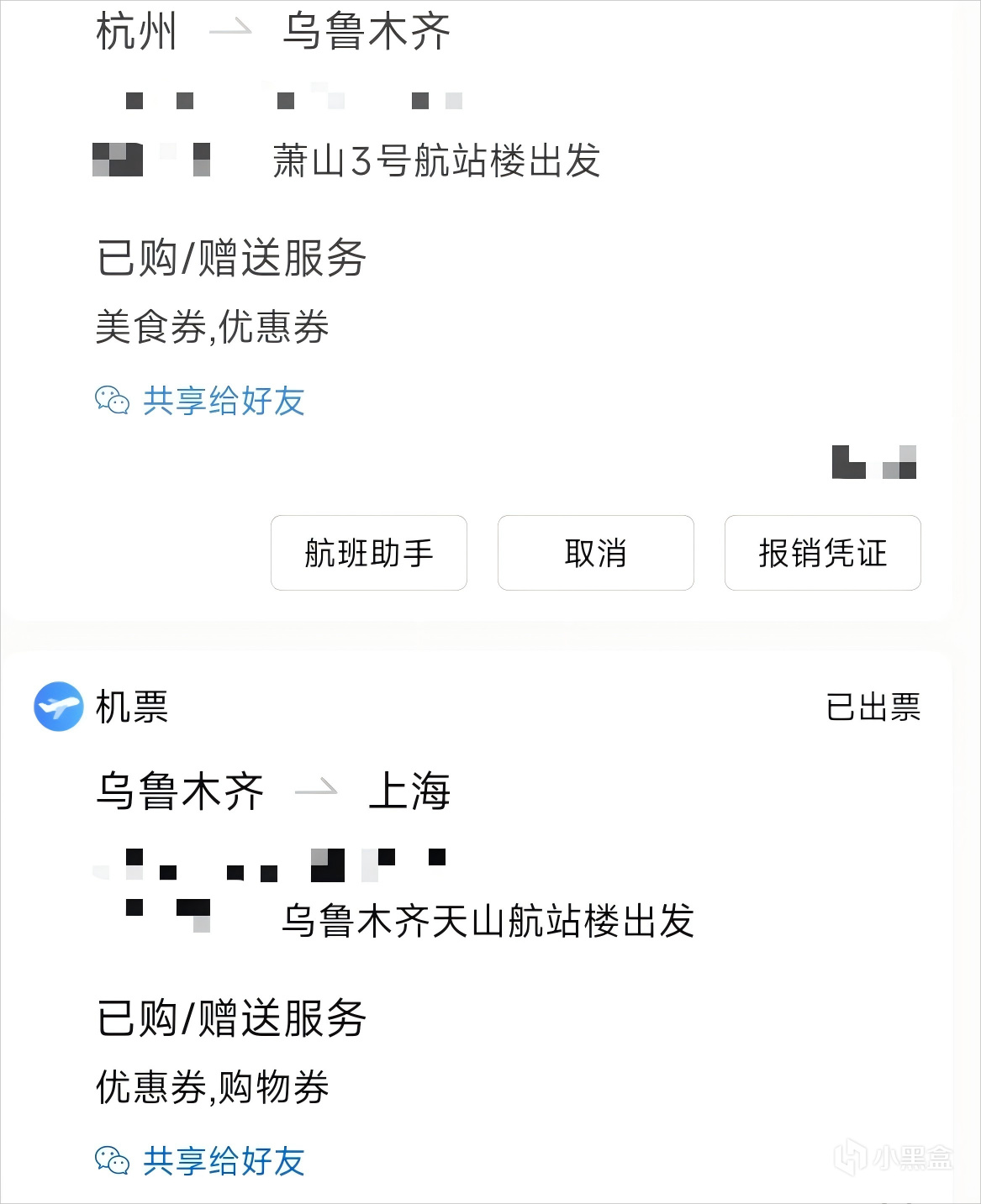This screenshot has height=1204, width=981.
Task: Share 乌鲁木齐 to 上海 flight with friend
Action: 201,1161
